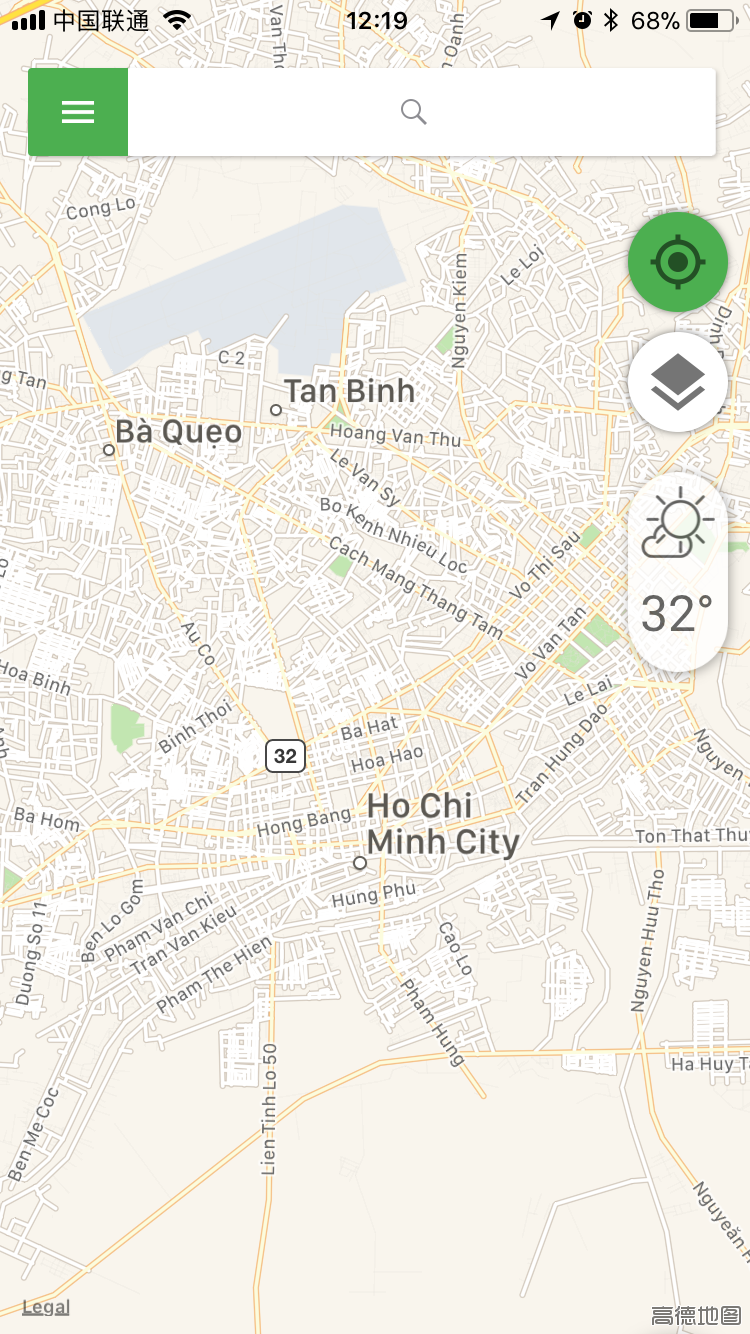
Task: Center map on my current location
Action: tap(678, 262)
